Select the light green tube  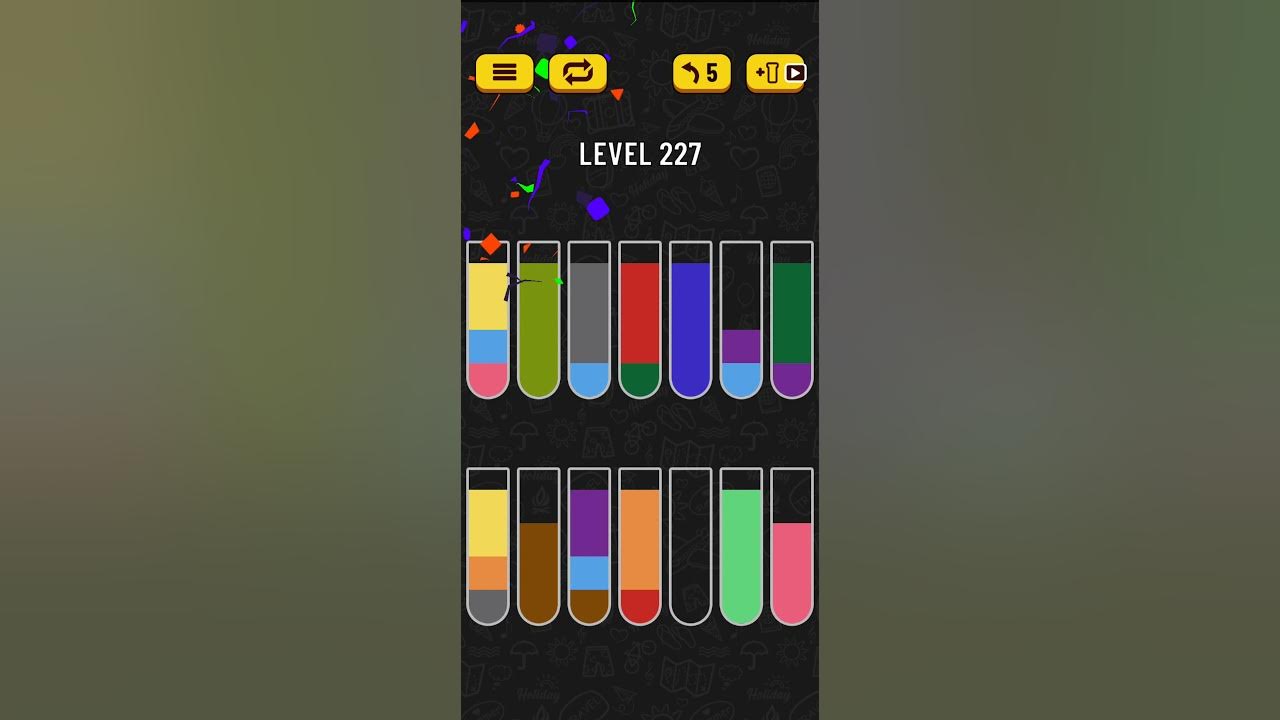coord(741,547)
